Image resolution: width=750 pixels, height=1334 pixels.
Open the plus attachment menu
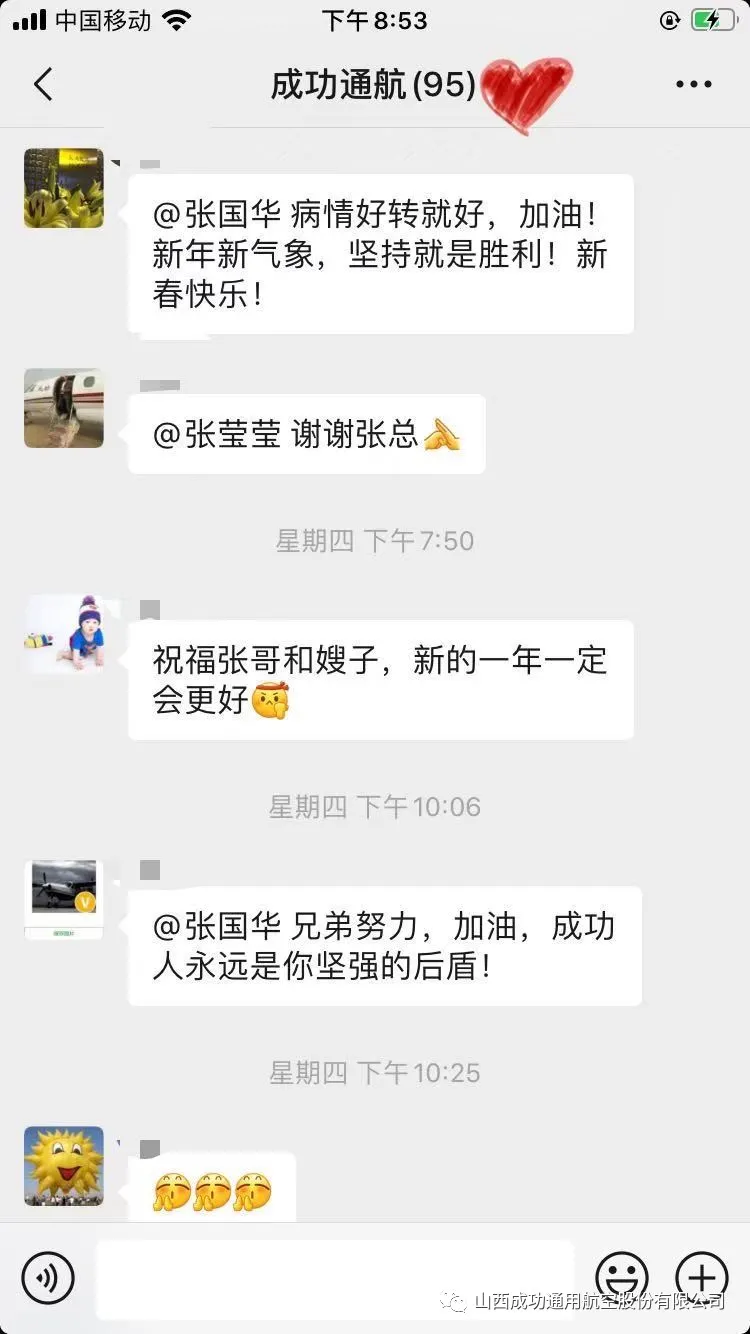pos(702,1277)
